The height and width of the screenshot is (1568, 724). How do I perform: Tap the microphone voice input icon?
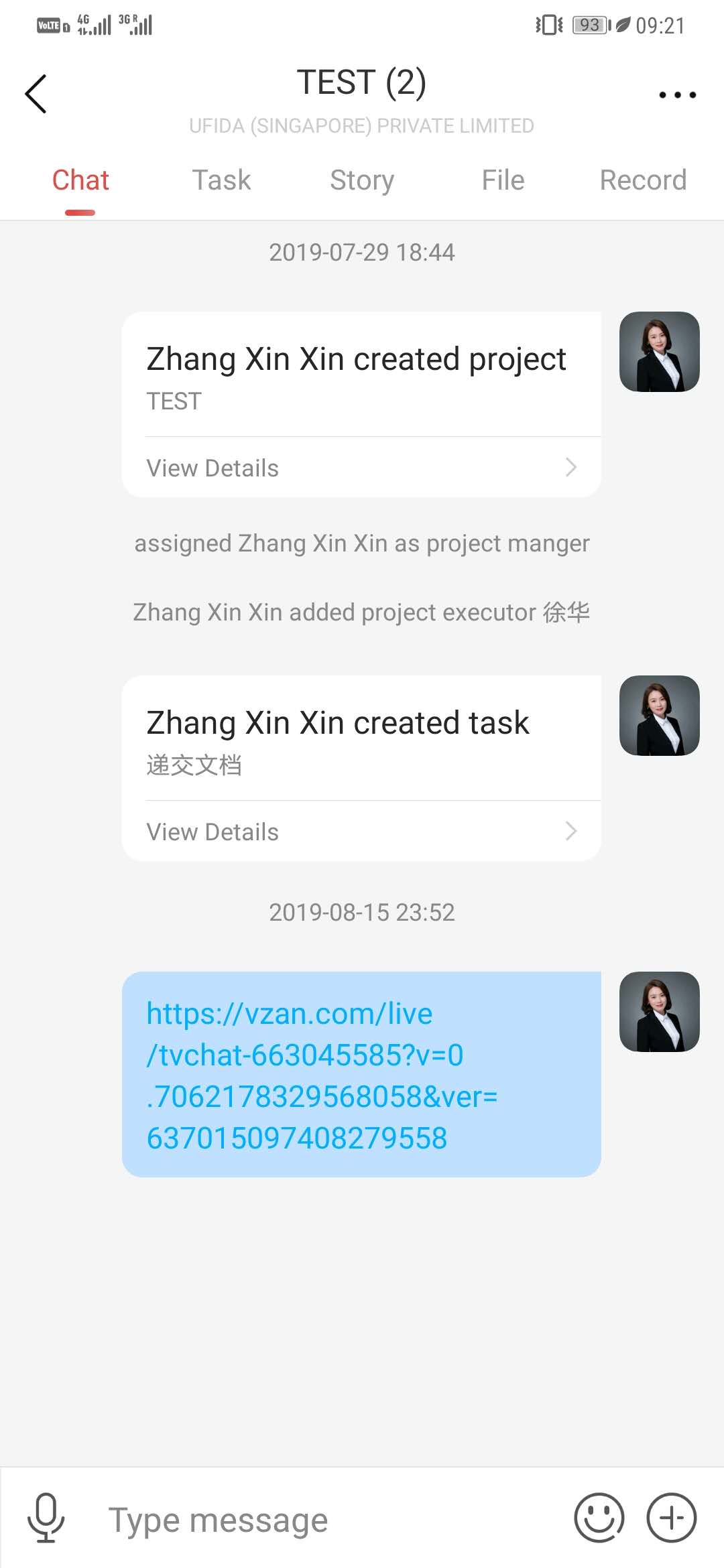(x=46, y=1518)
